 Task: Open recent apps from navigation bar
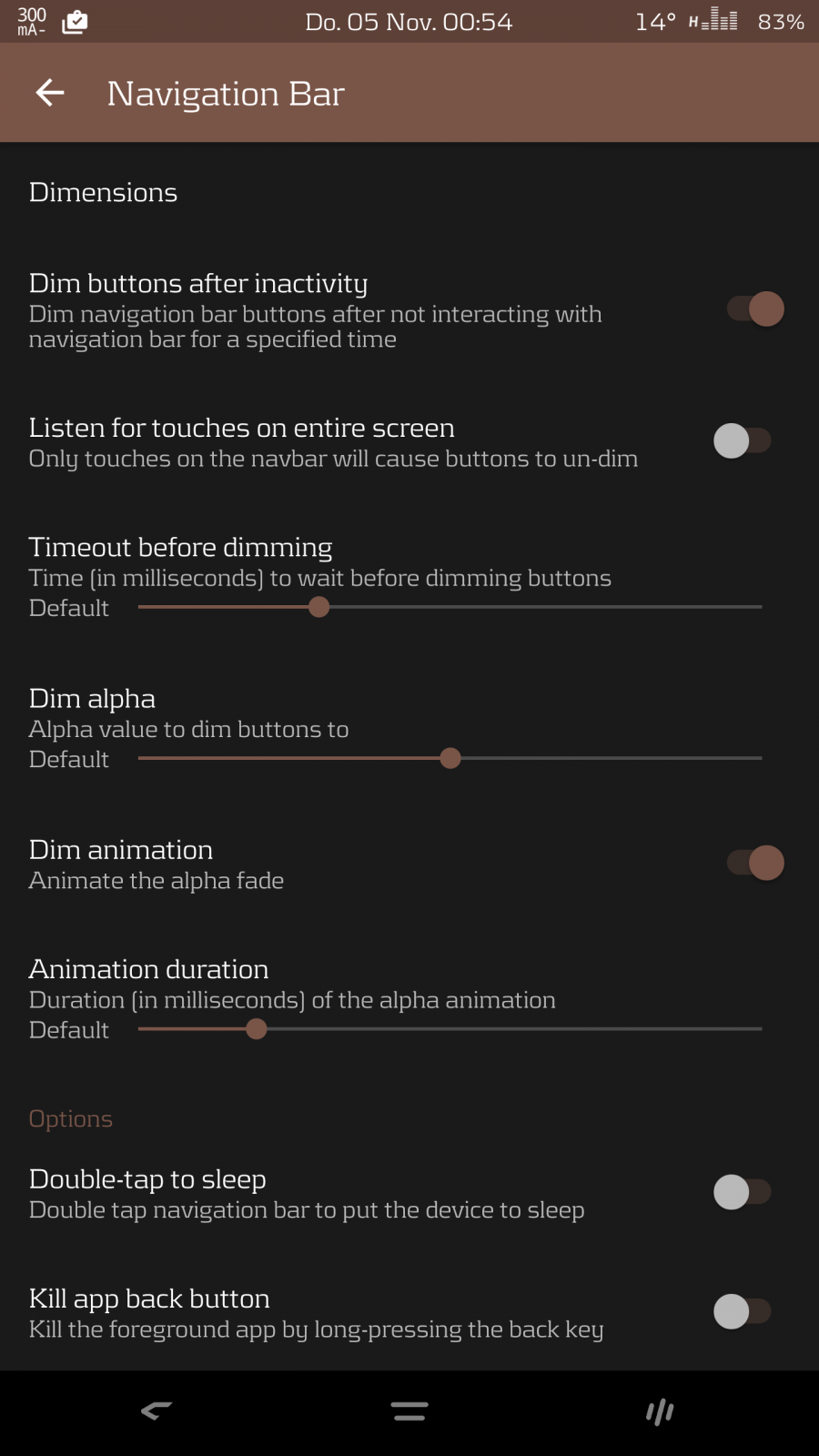660,1411
